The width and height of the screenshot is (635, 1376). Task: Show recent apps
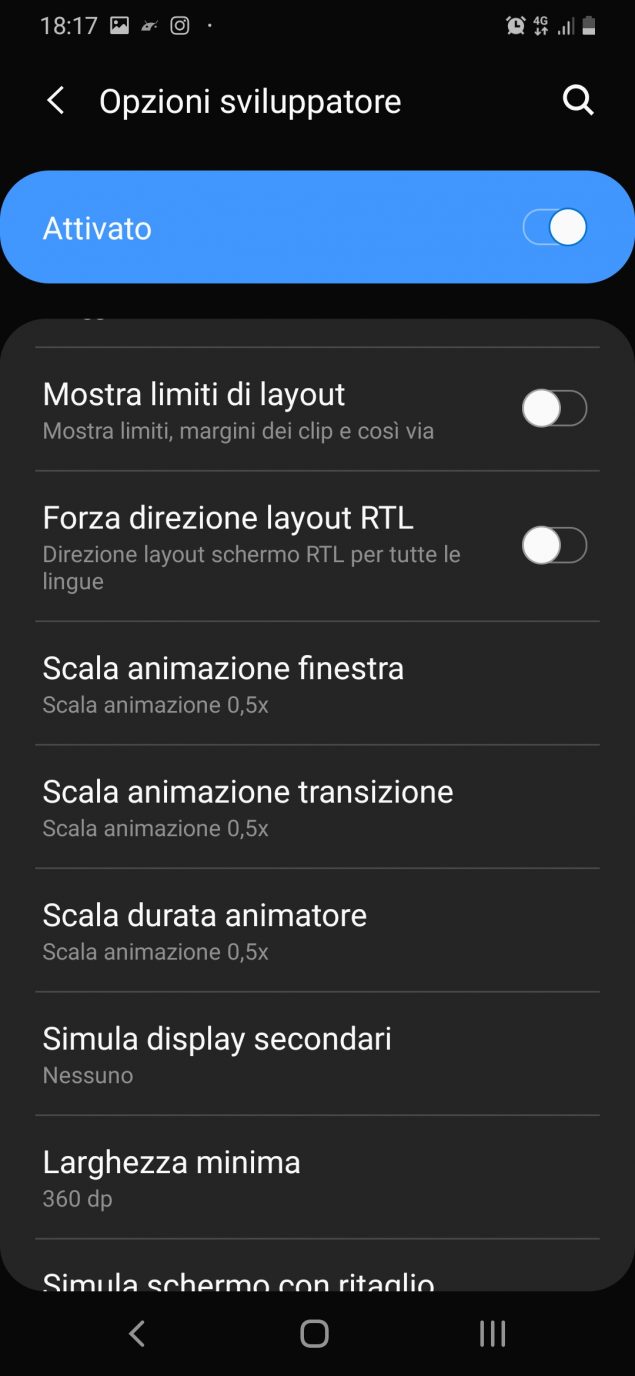492,1333
